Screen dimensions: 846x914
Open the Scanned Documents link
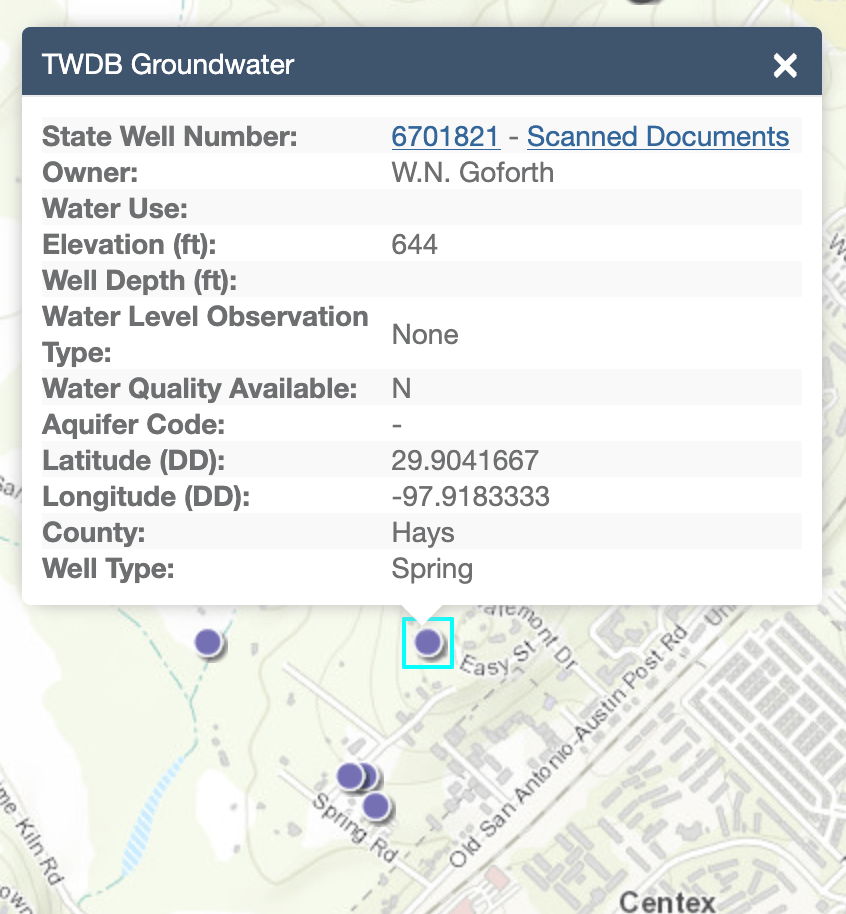[x=657, y=137]
